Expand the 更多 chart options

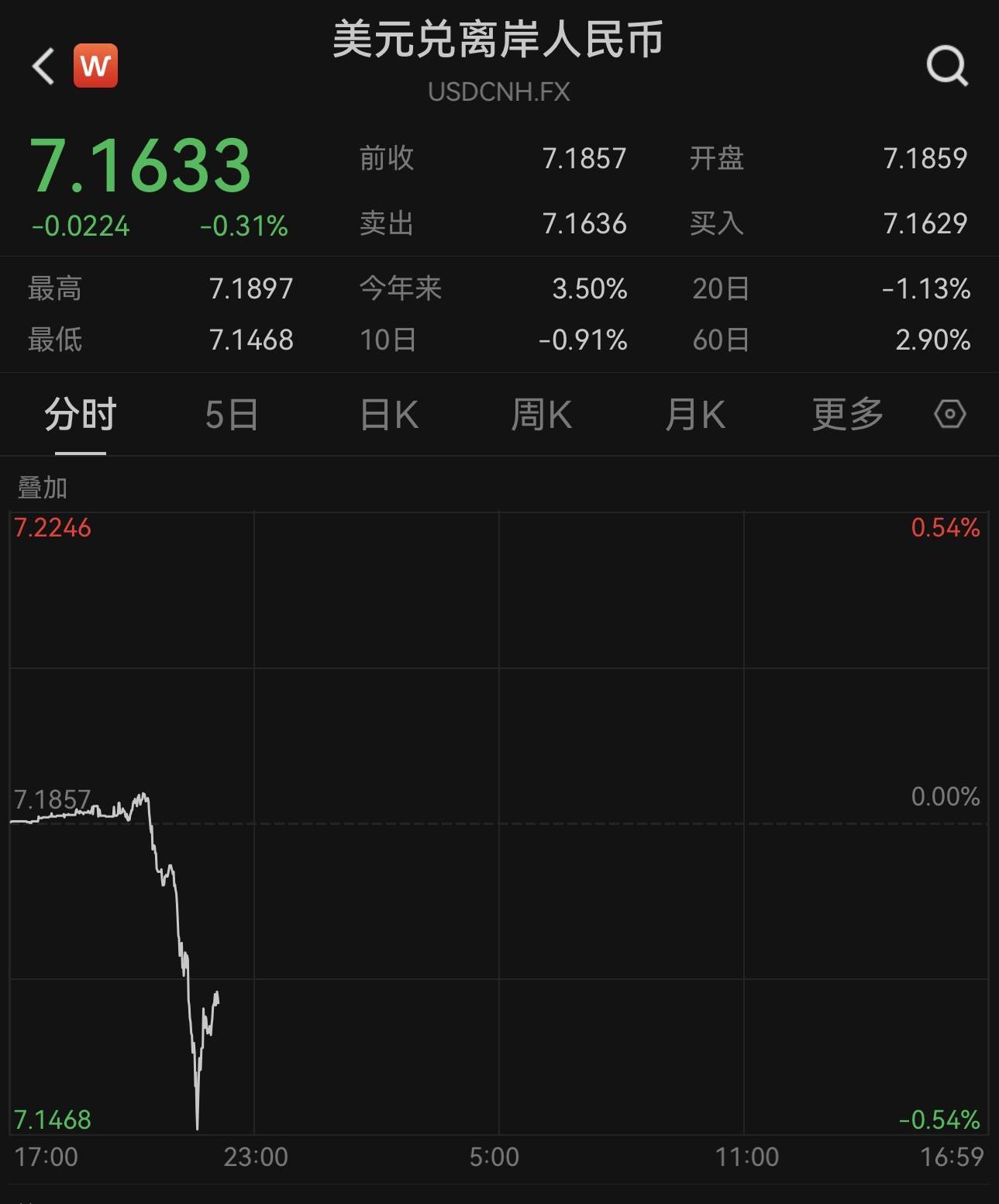(848, 415)
